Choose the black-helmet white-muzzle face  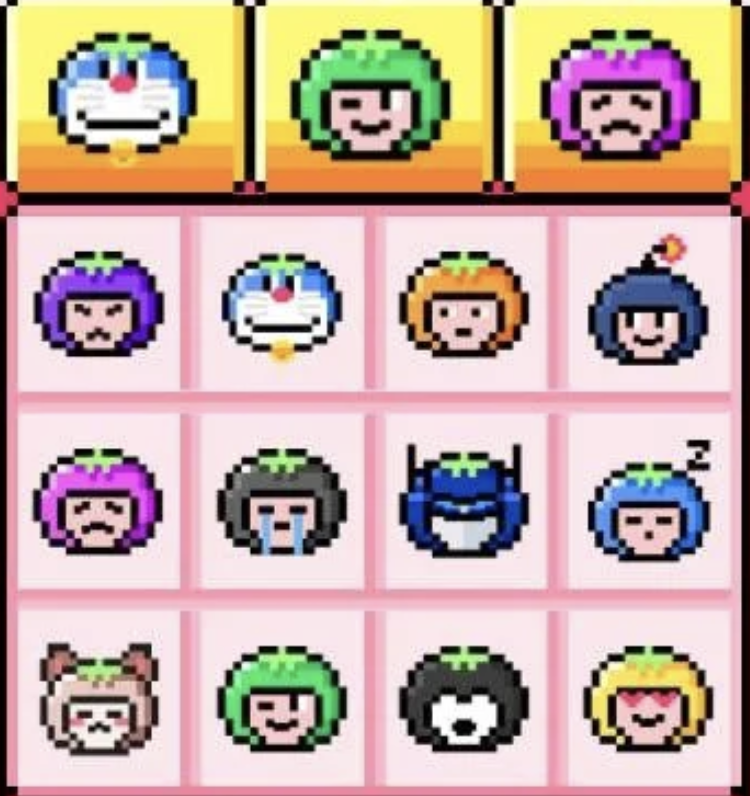[464, 697]
